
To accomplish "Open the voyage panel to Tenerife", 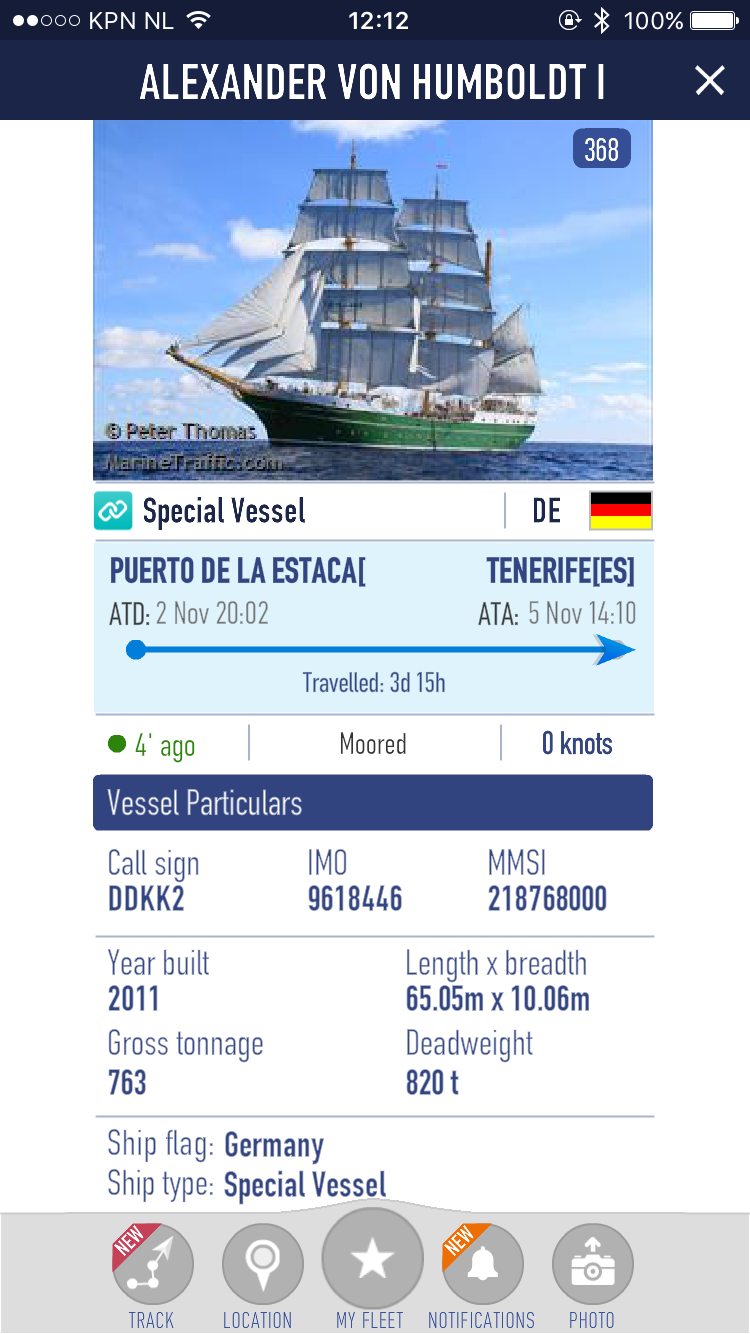I will [372, 627].
